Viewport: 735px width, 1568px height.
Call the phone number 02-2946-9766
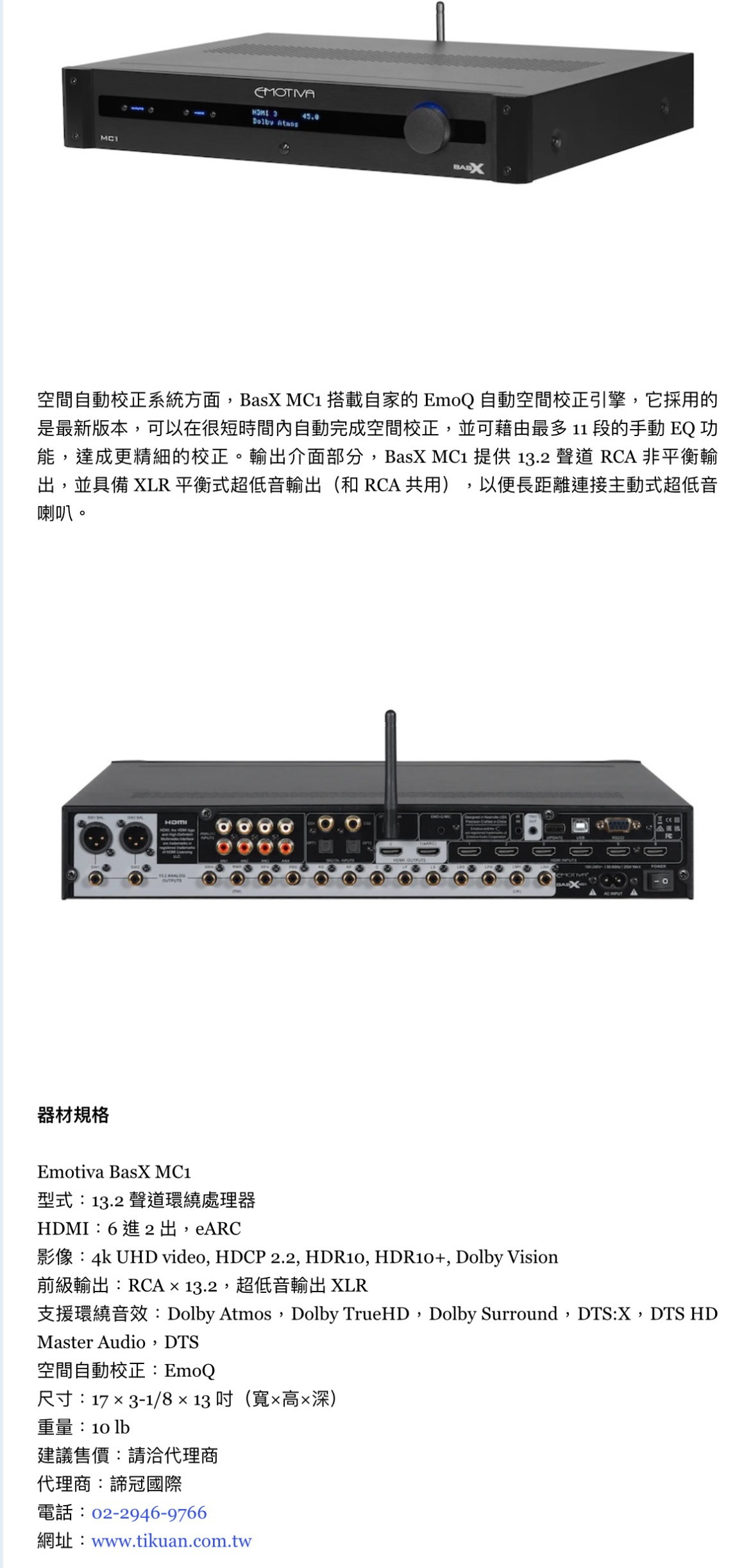149,1512
